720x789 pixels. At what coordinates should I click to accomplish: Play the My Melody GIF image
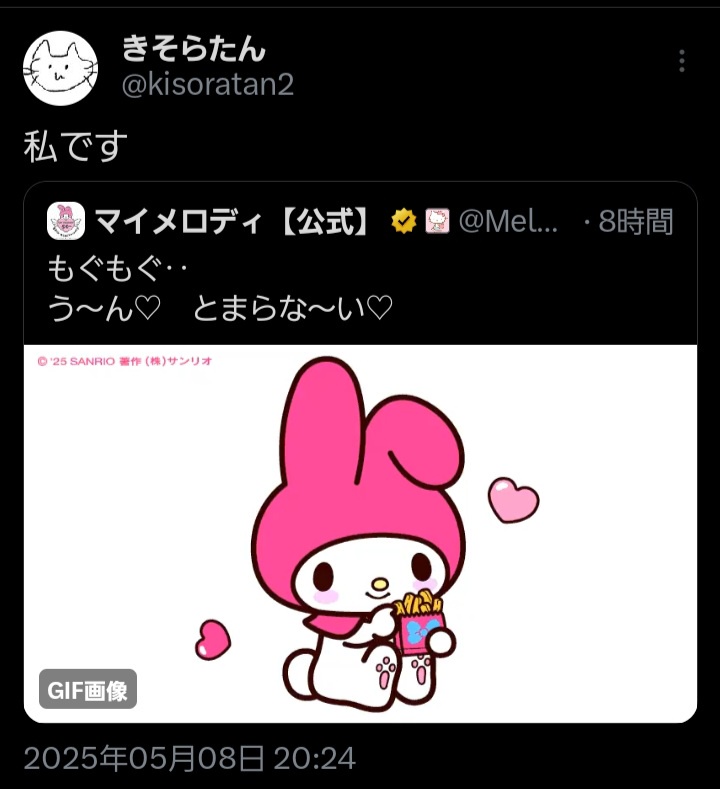(360, 533)
